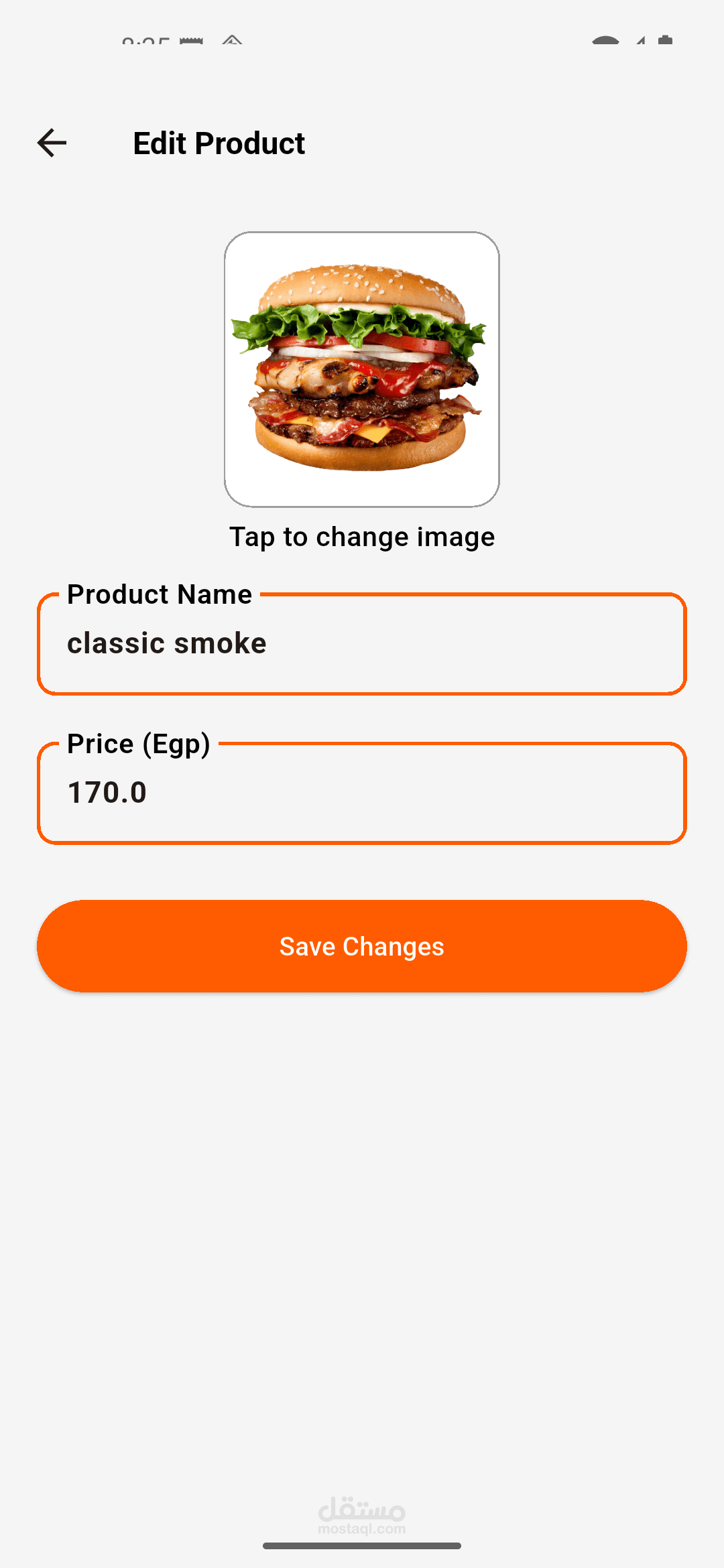Save Changes to the product
Viewport: 724px width, 1568px height.
(362, 946)
